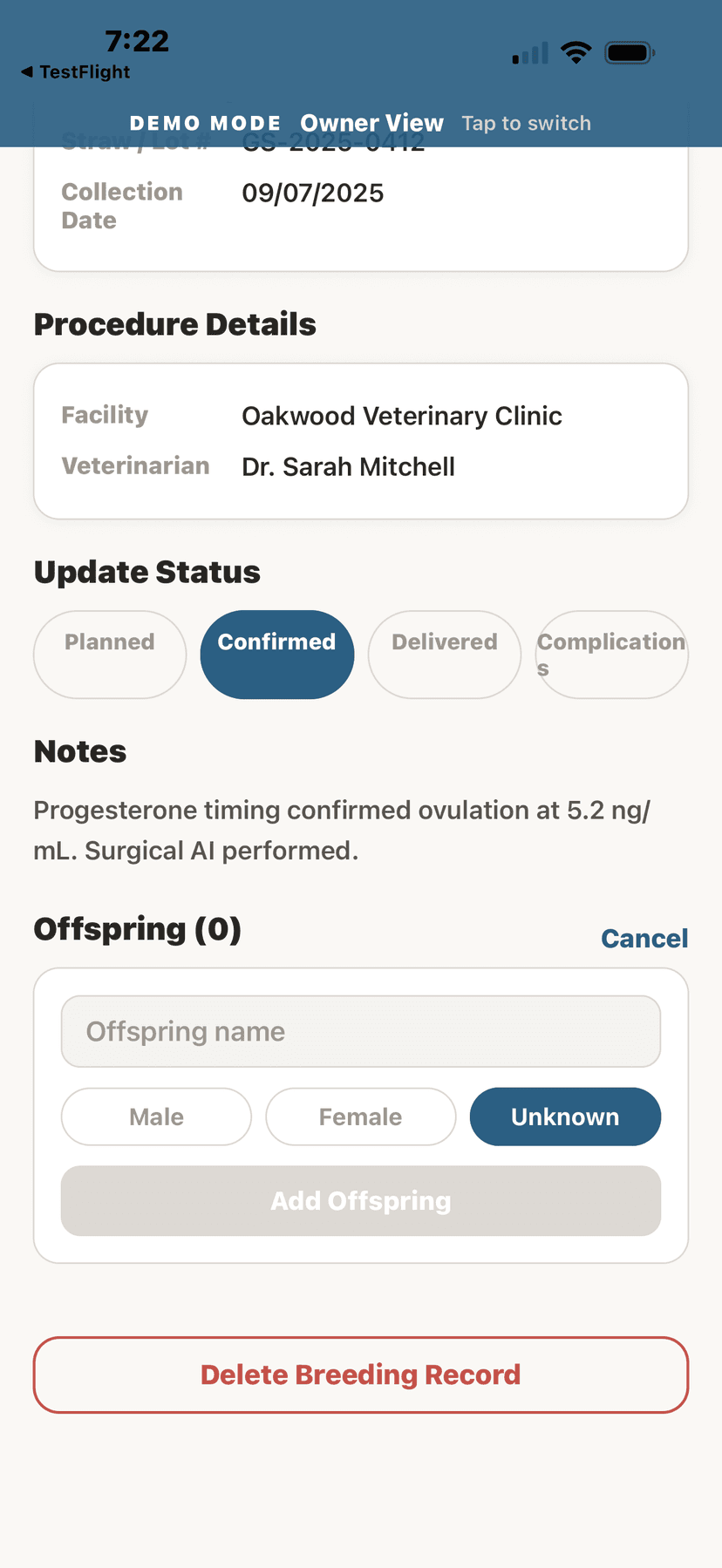Screen dimensions: 722x1568
Task: Tap the Veterinarian name Dr. Sarah Mitchell
Action: pyautogui.click(x=348, y=466)
